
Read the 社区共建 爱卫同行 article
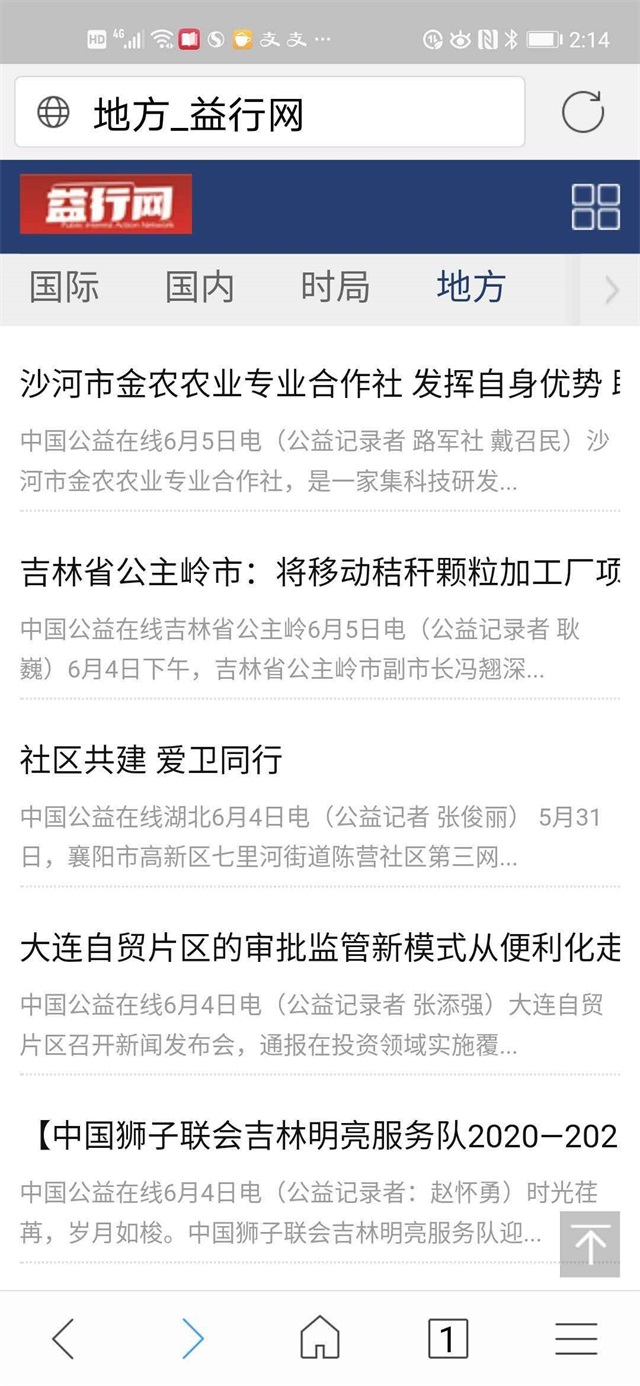(152, 760)
